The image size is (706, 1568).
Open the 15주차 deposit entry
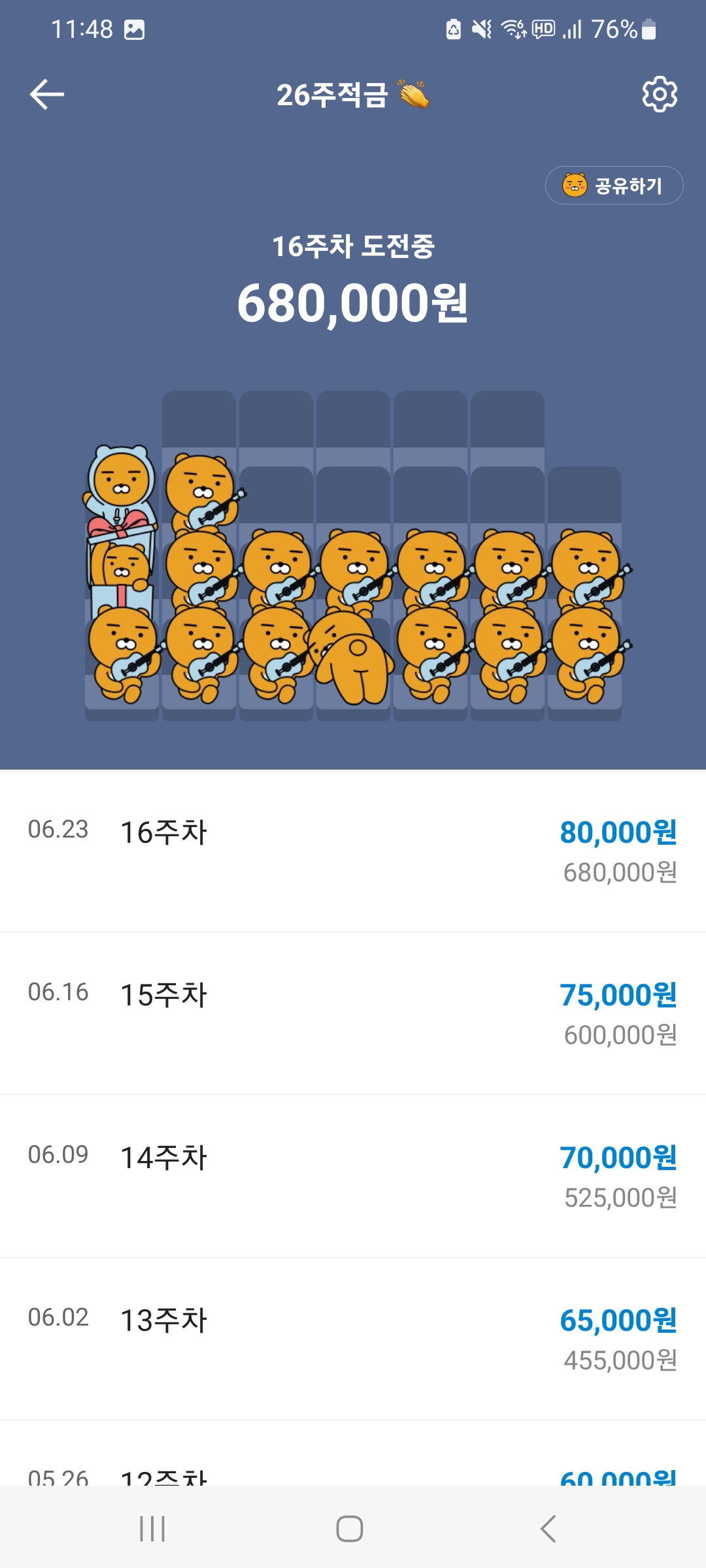click(353, 1013)
